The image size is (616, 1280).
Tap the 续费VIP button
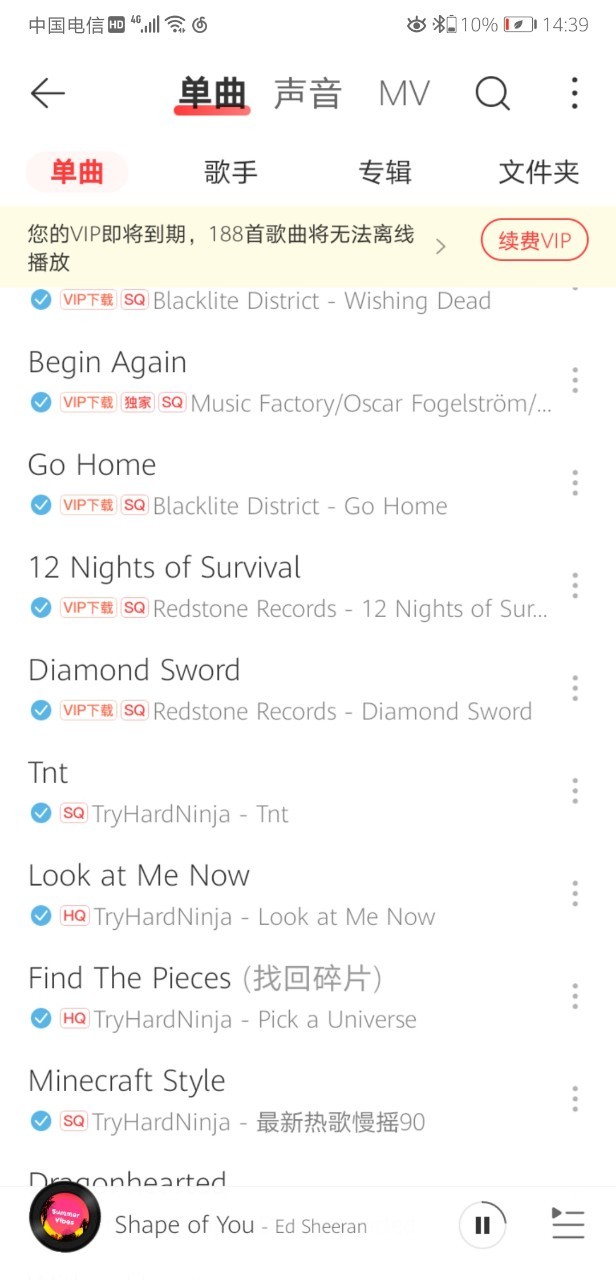tap(534, 241)
